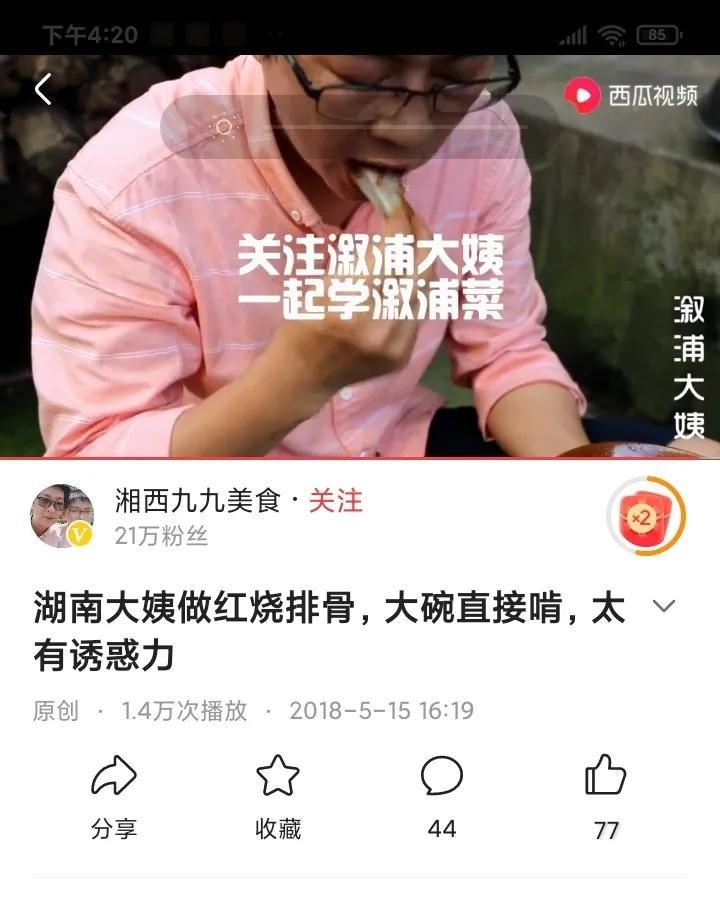Go back using the arrow over the video
This screenshot has height=906, width=720.
click(43, 90)
